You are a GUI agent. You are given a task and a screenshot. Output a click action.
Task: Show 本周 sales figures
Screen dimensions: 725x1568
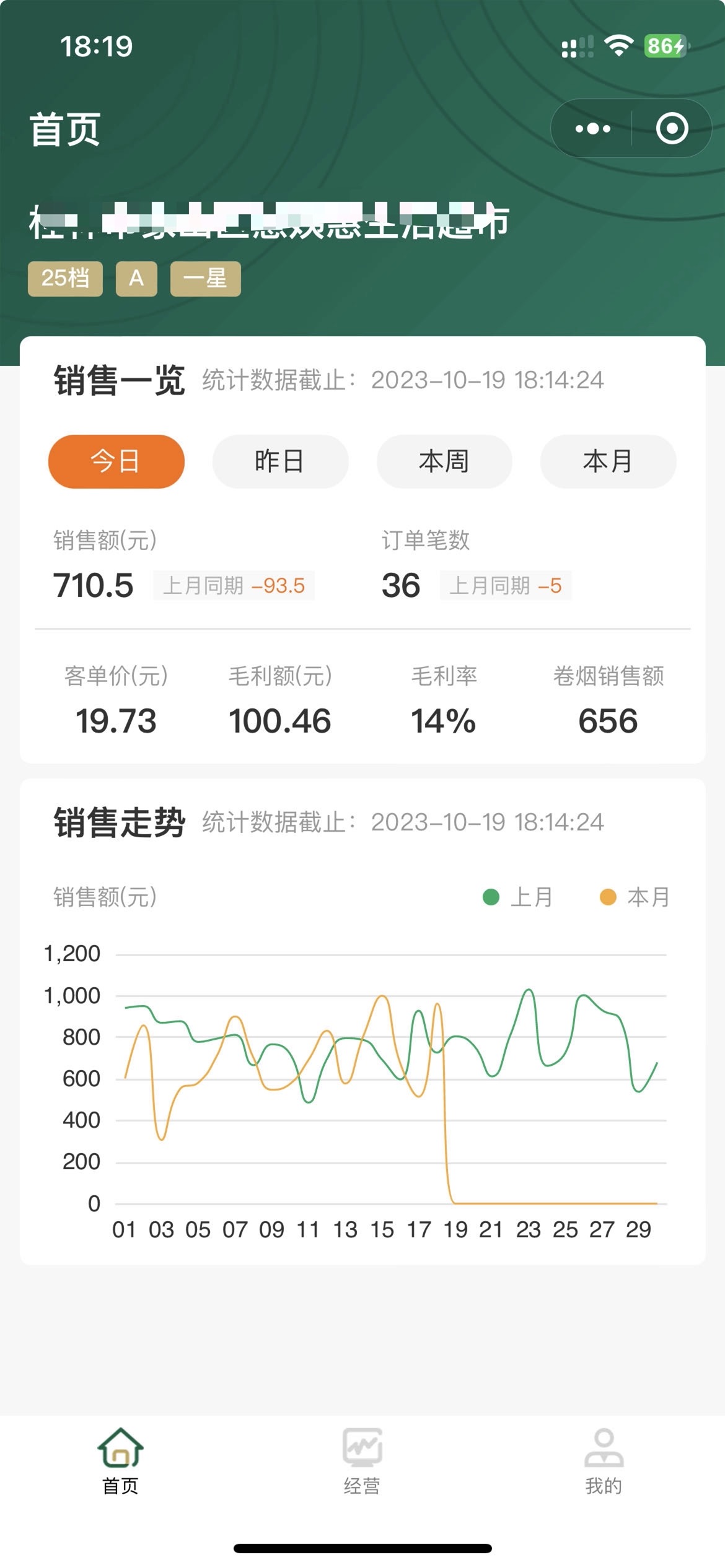click(x=444, y=461)
